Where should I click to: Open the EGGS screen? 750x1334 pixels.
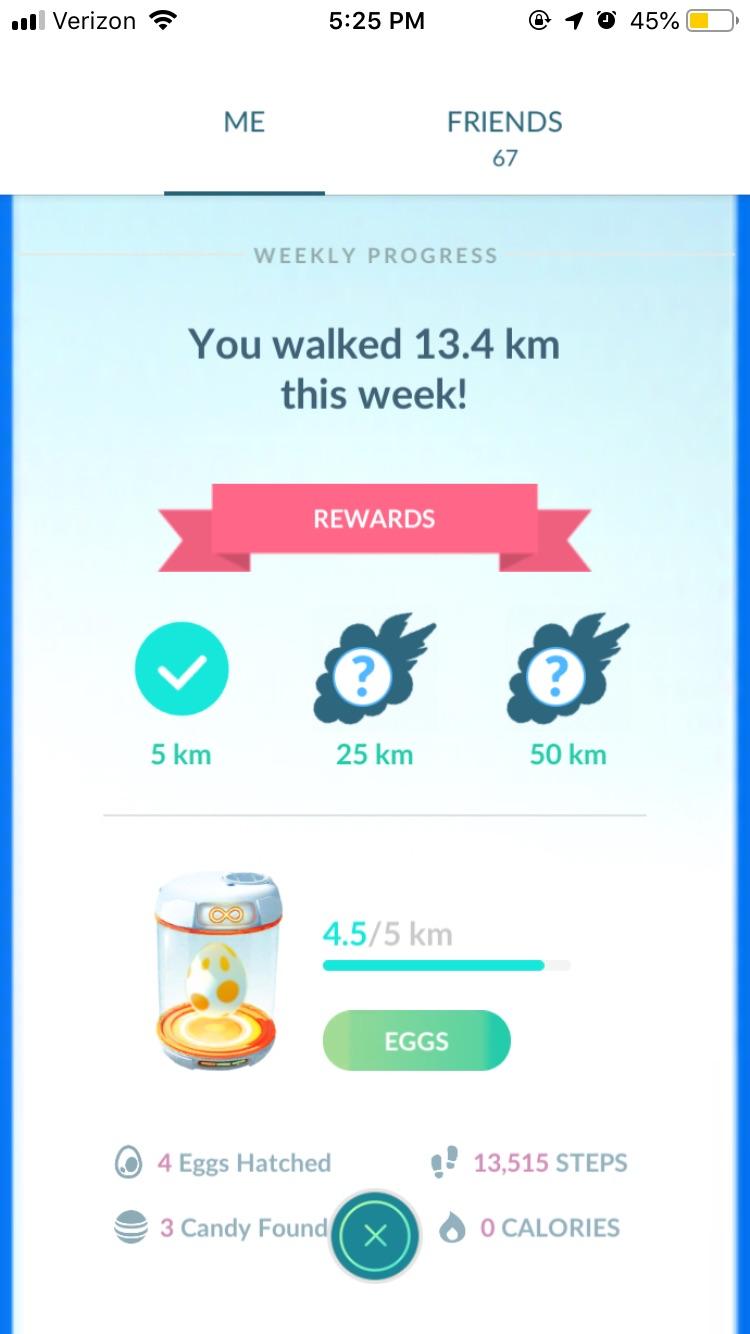[416, 1040]
